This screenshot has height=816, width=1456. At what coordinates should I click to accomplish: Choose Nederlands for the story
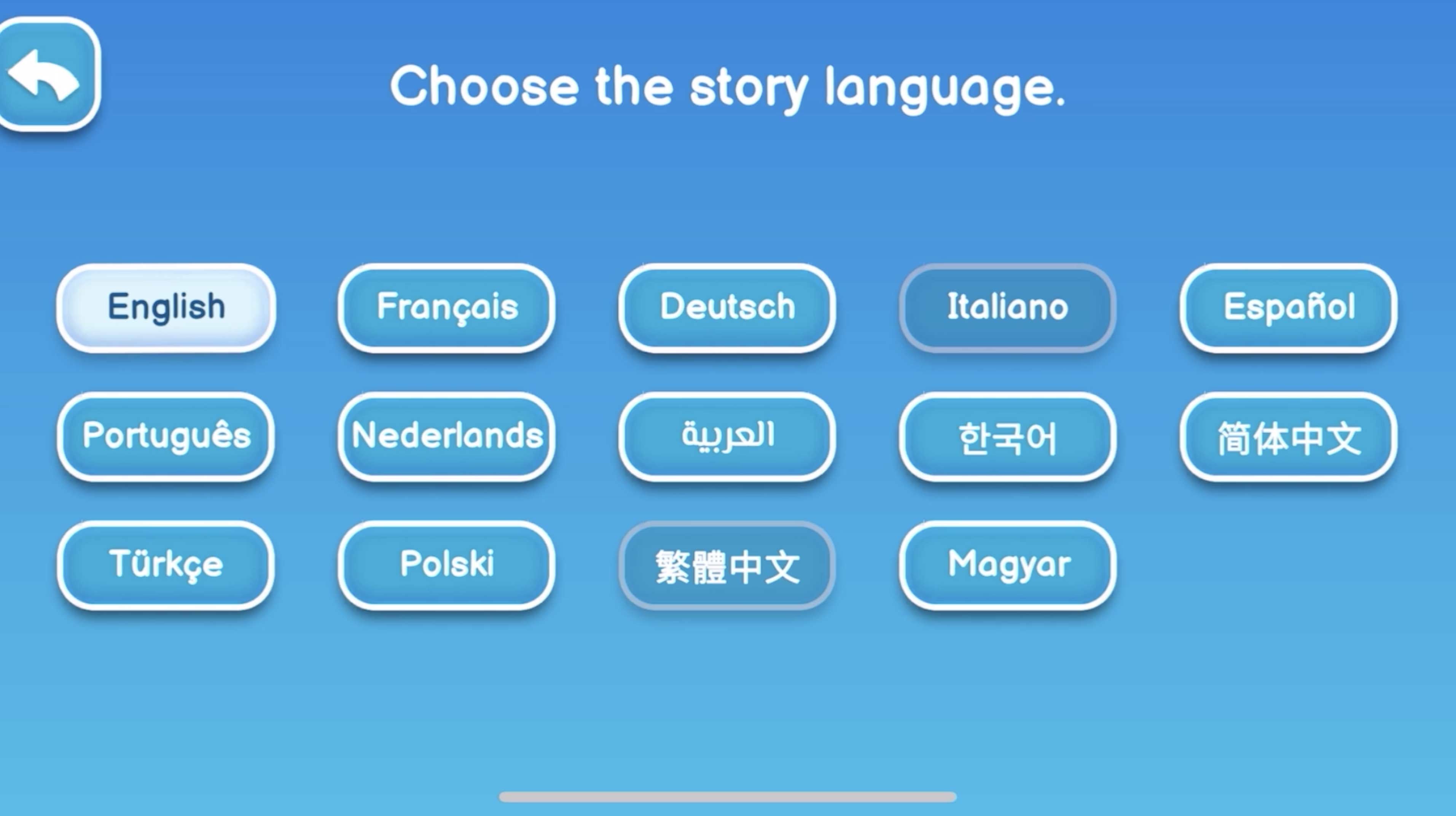(x=446, y=436)
